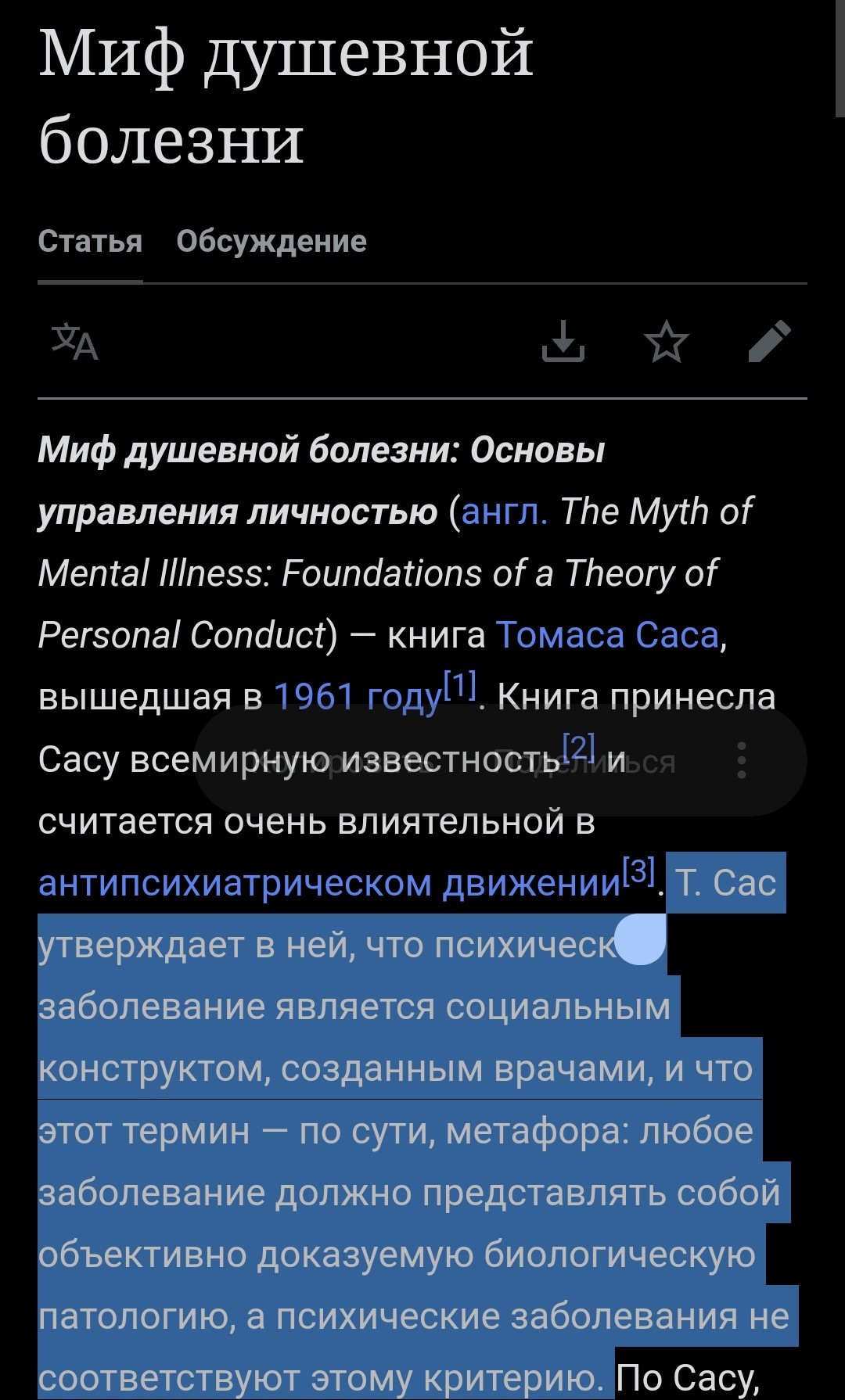Open the text selection overflow menu

coord(742,760)
